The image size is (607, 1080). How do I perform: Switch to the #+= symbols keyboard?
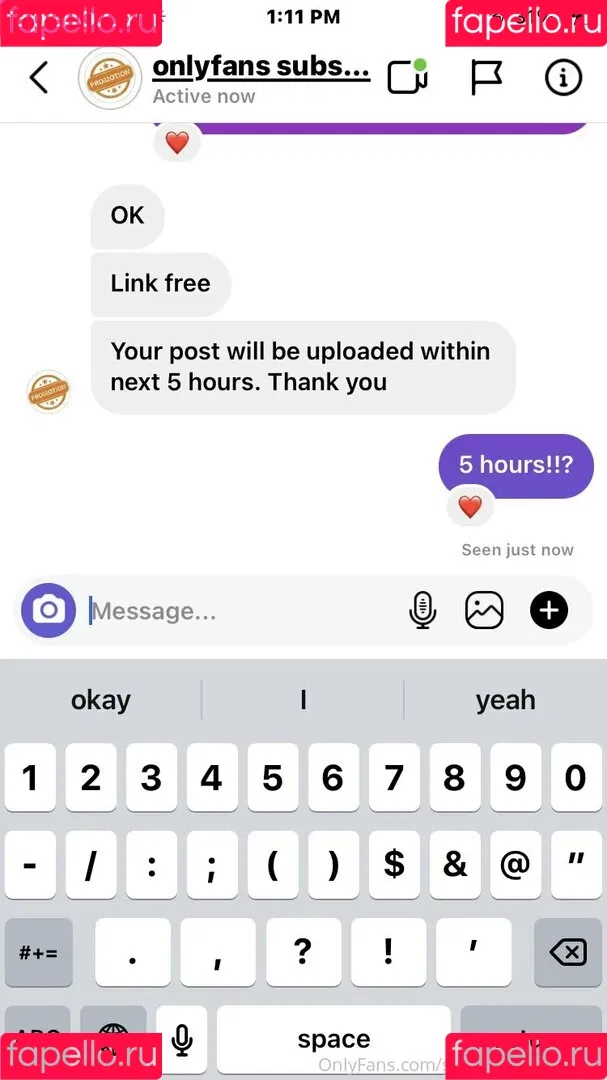38,952
